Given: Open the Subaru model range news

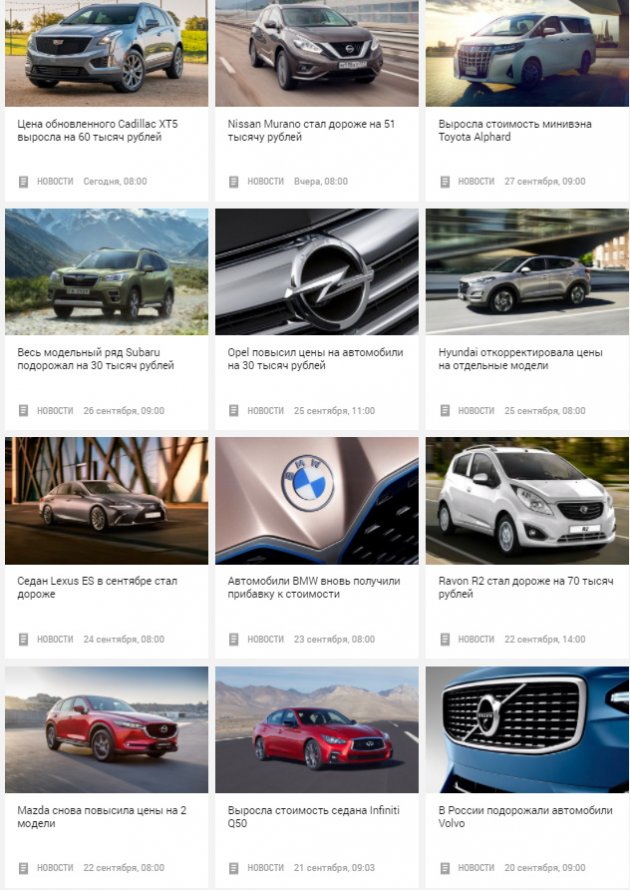Looking at the screenshot, I should 95,359.
